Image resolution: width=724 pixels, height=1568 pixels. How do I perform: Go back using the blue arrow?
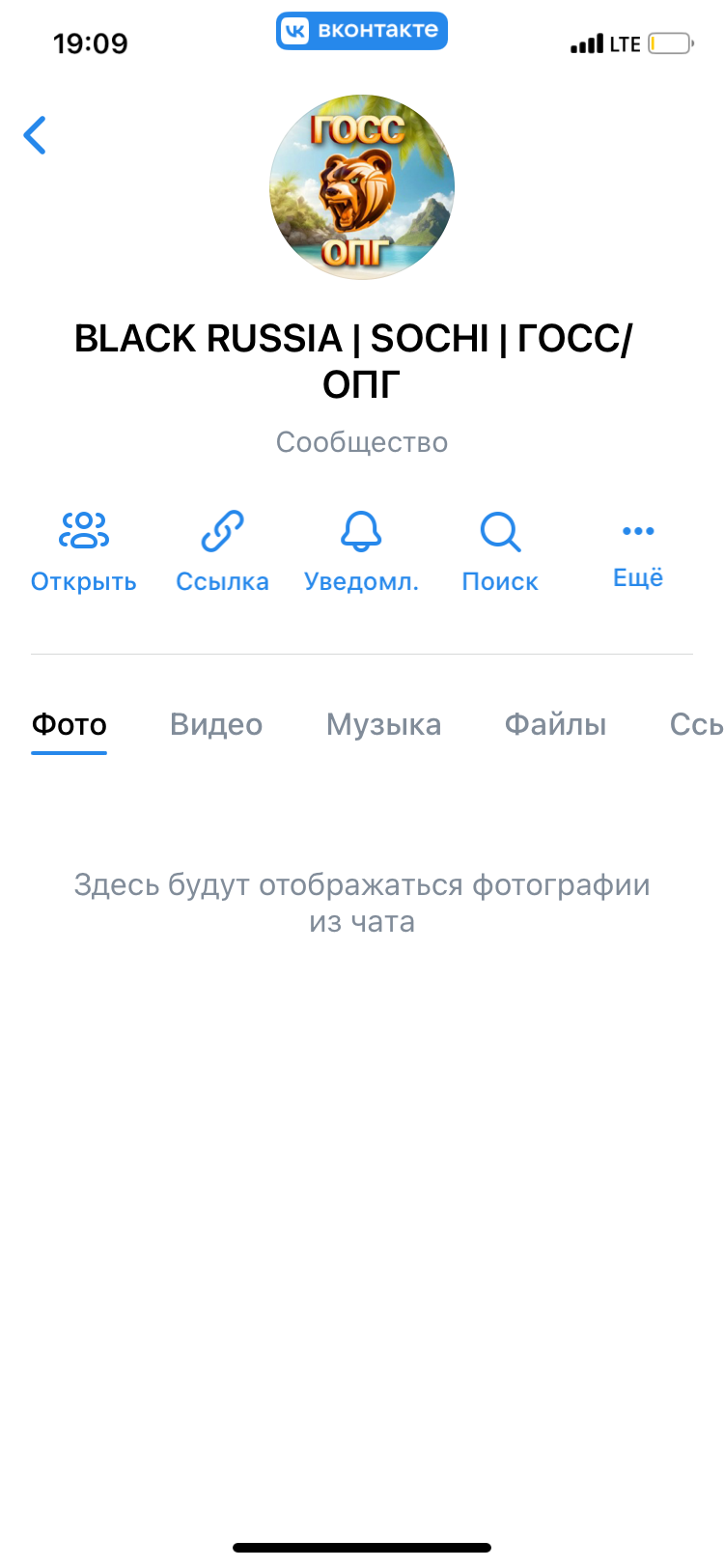tap(36, 135)
